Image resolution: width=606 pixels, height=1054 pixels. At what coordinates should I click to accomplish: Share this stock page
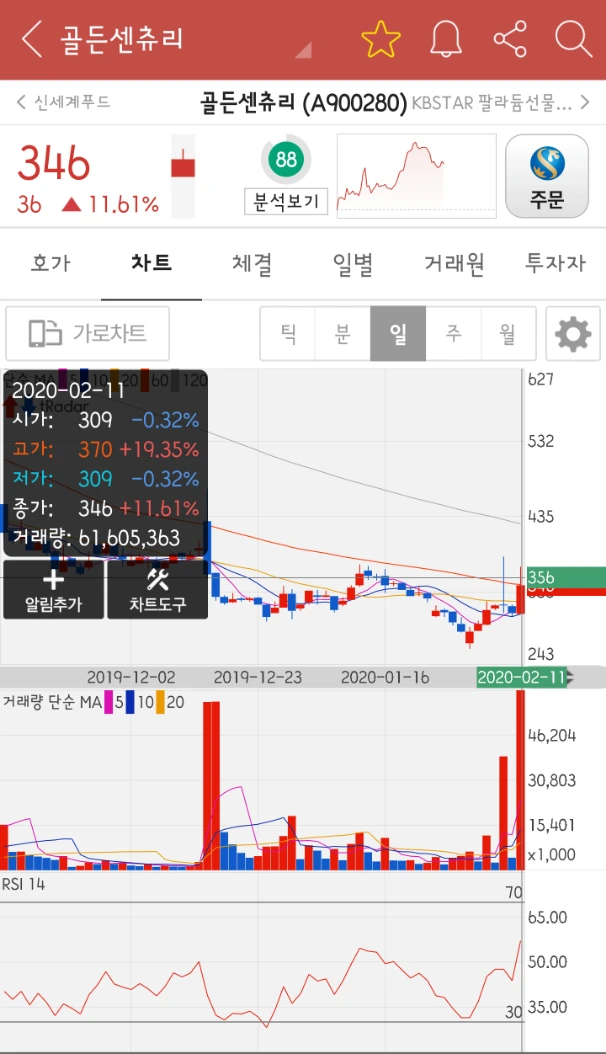(x=510, y=38)
